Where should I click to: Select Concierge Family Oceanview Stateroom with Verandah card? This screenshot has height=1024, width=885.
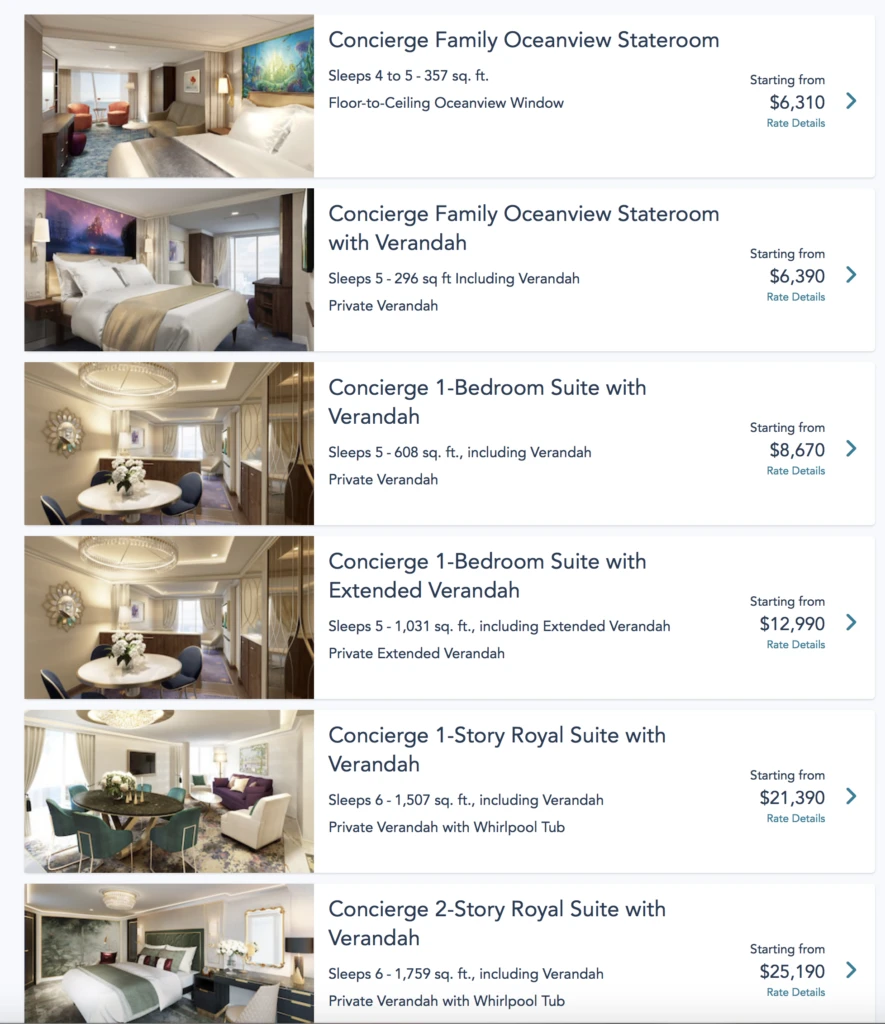523,228
